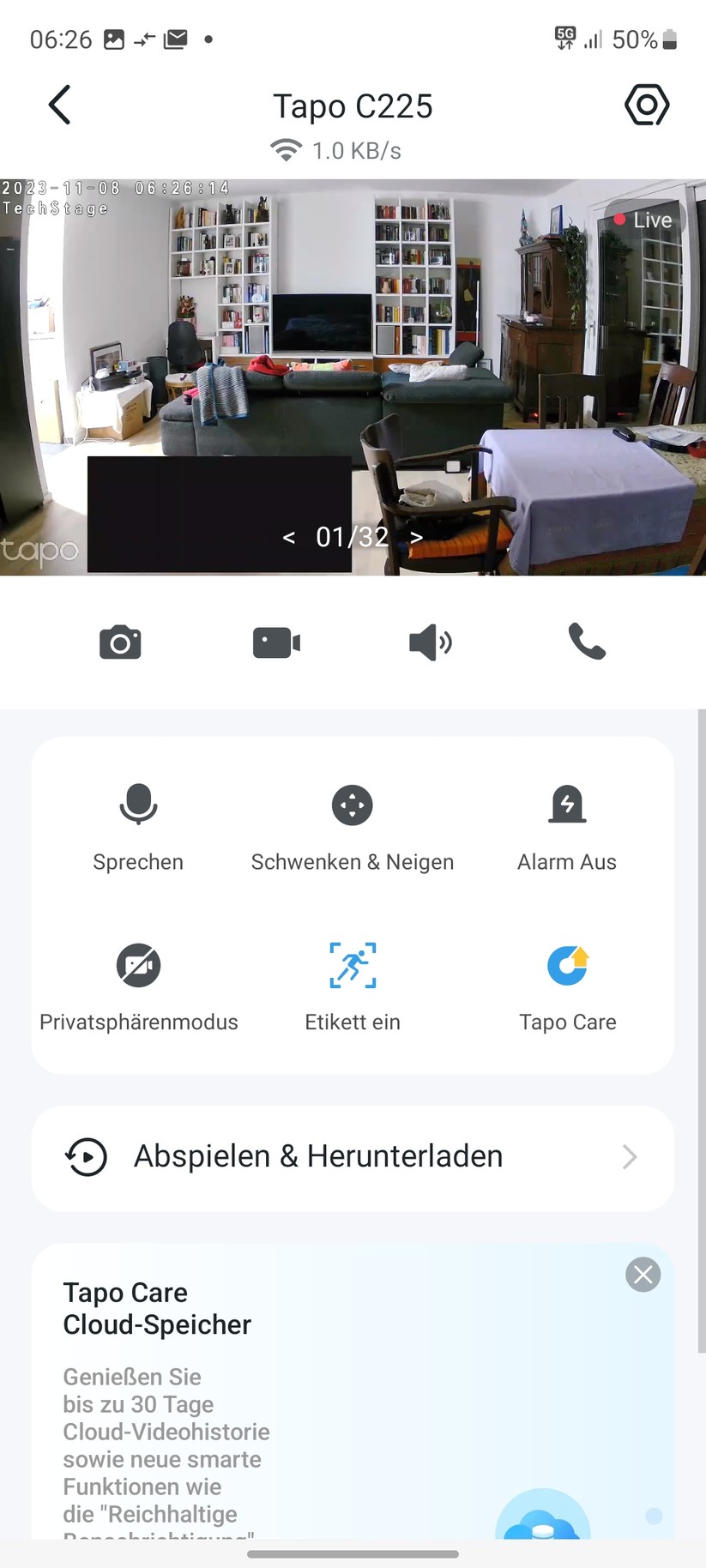Take a snapshot with the camera icon
This screenshot has height=1568, width=706.
coord(120,642)
